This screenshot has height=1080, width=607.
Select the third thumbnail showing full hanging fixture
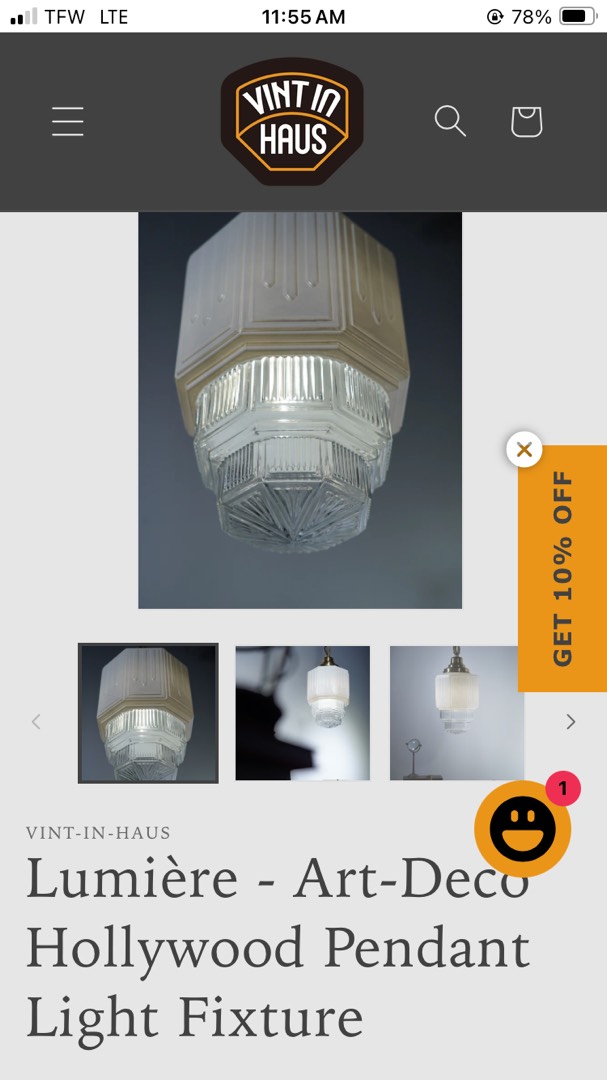point(457,713)
